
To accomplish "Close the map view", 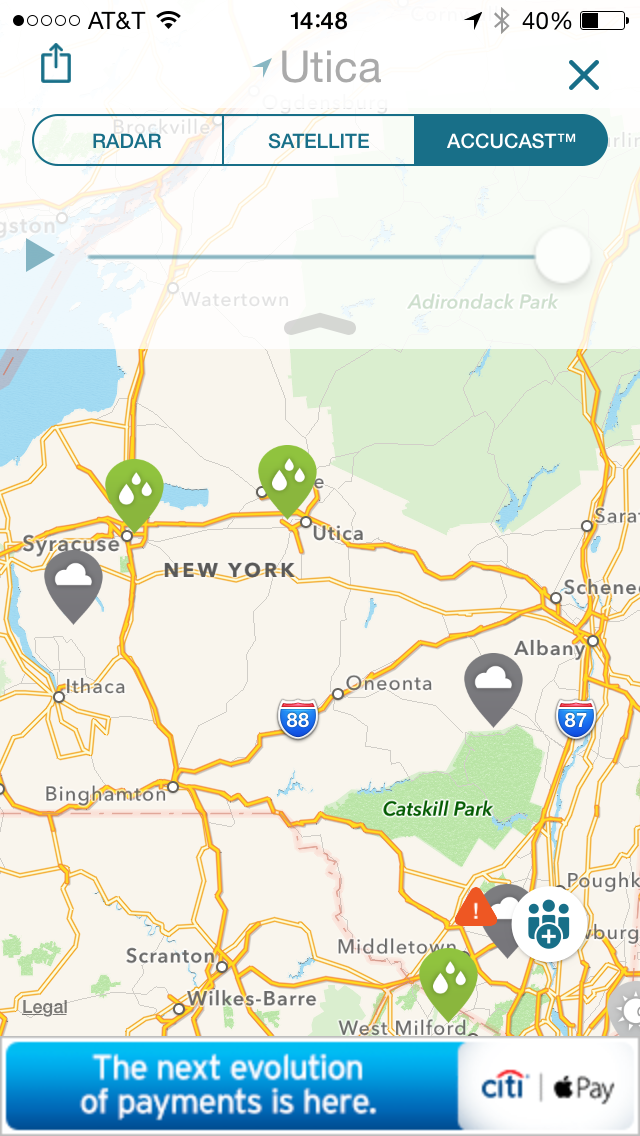I will pyautogui.click(x=583, y=74).
